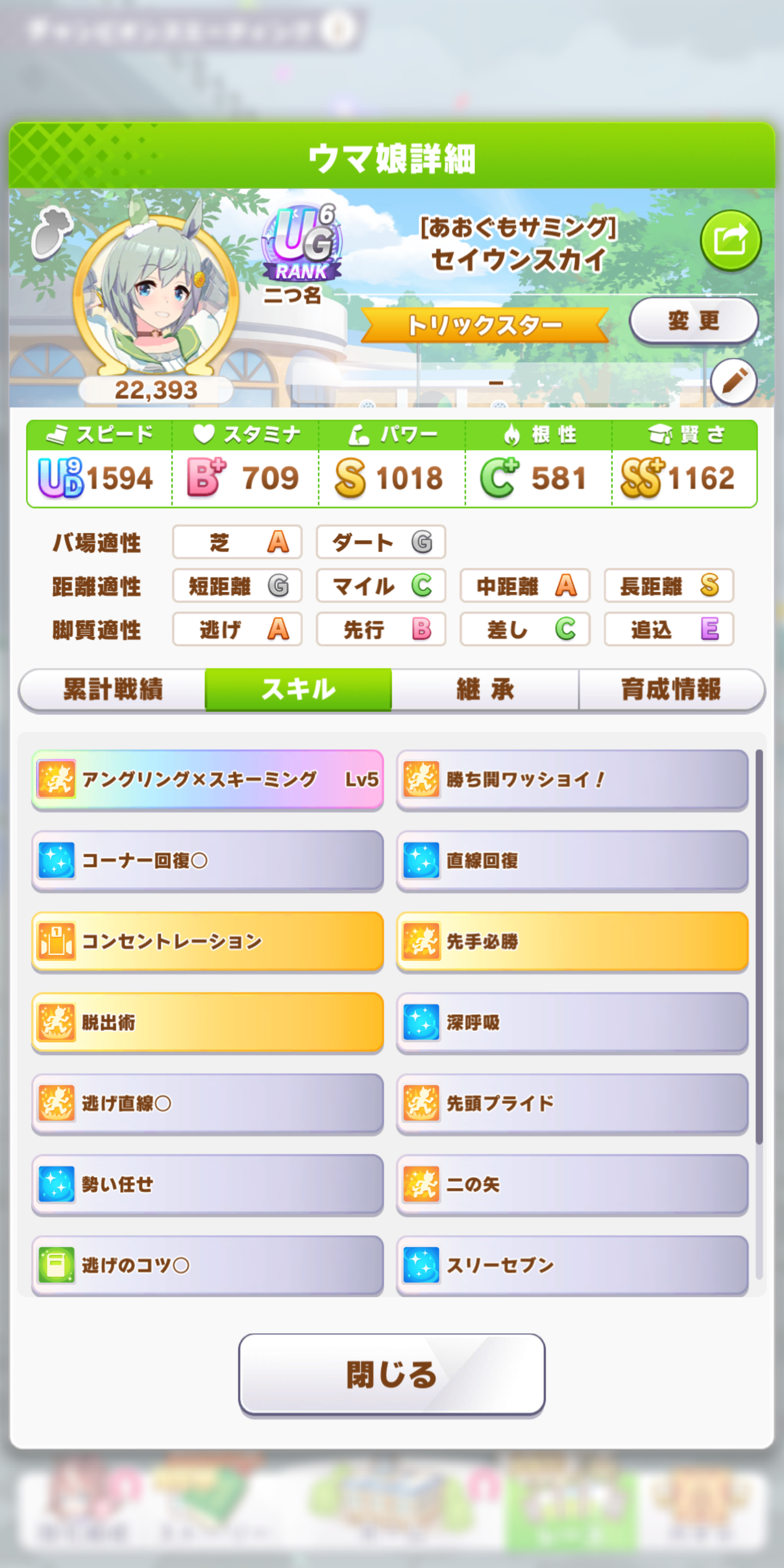View the 逃げのコツ○ skill details
Viewport: 784px width, 1568px height.
207,1265
